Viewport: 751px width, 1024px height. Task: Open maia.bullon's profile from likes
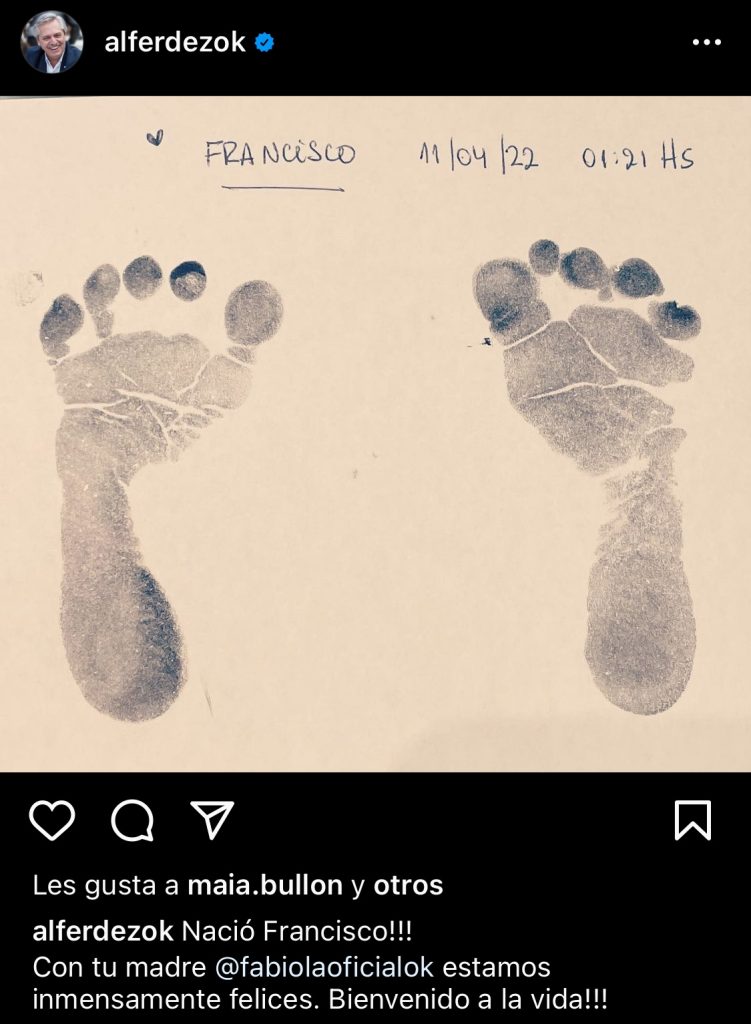[265, 885]
